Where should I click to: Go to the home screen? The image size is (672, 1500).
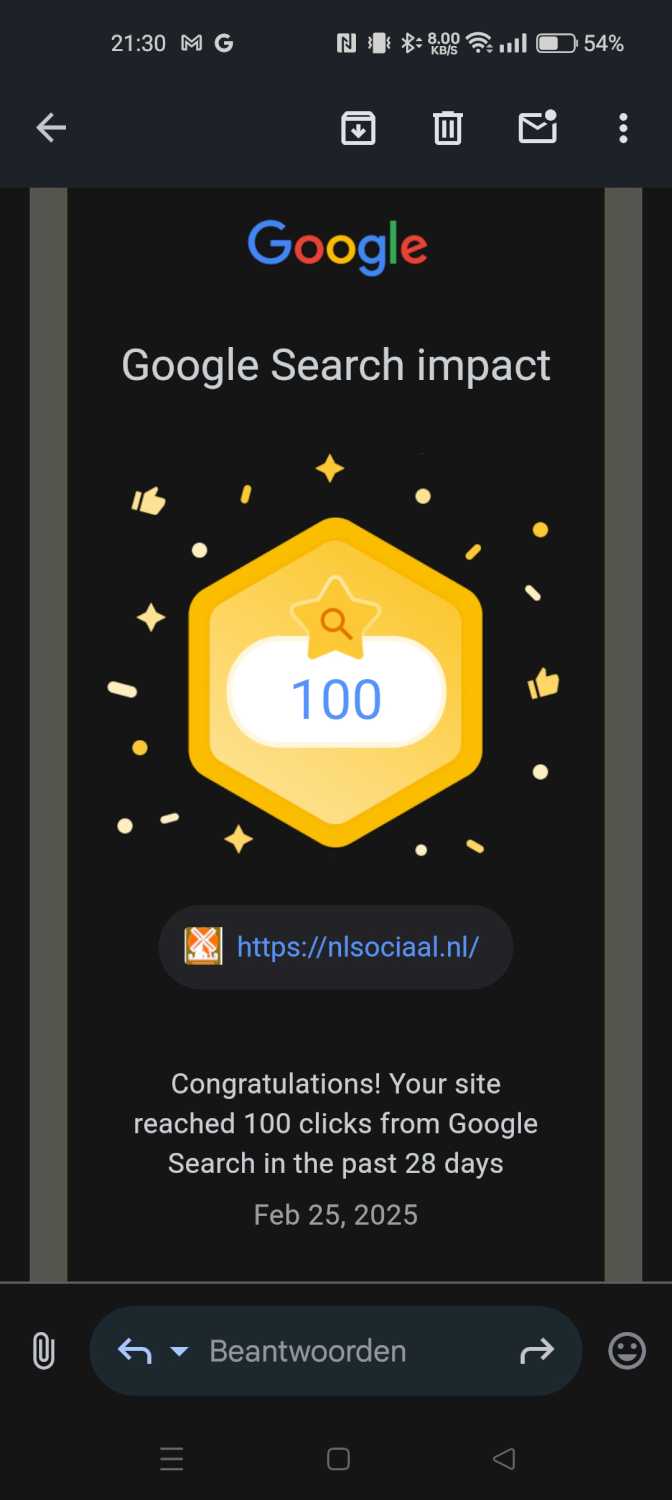338,1459
